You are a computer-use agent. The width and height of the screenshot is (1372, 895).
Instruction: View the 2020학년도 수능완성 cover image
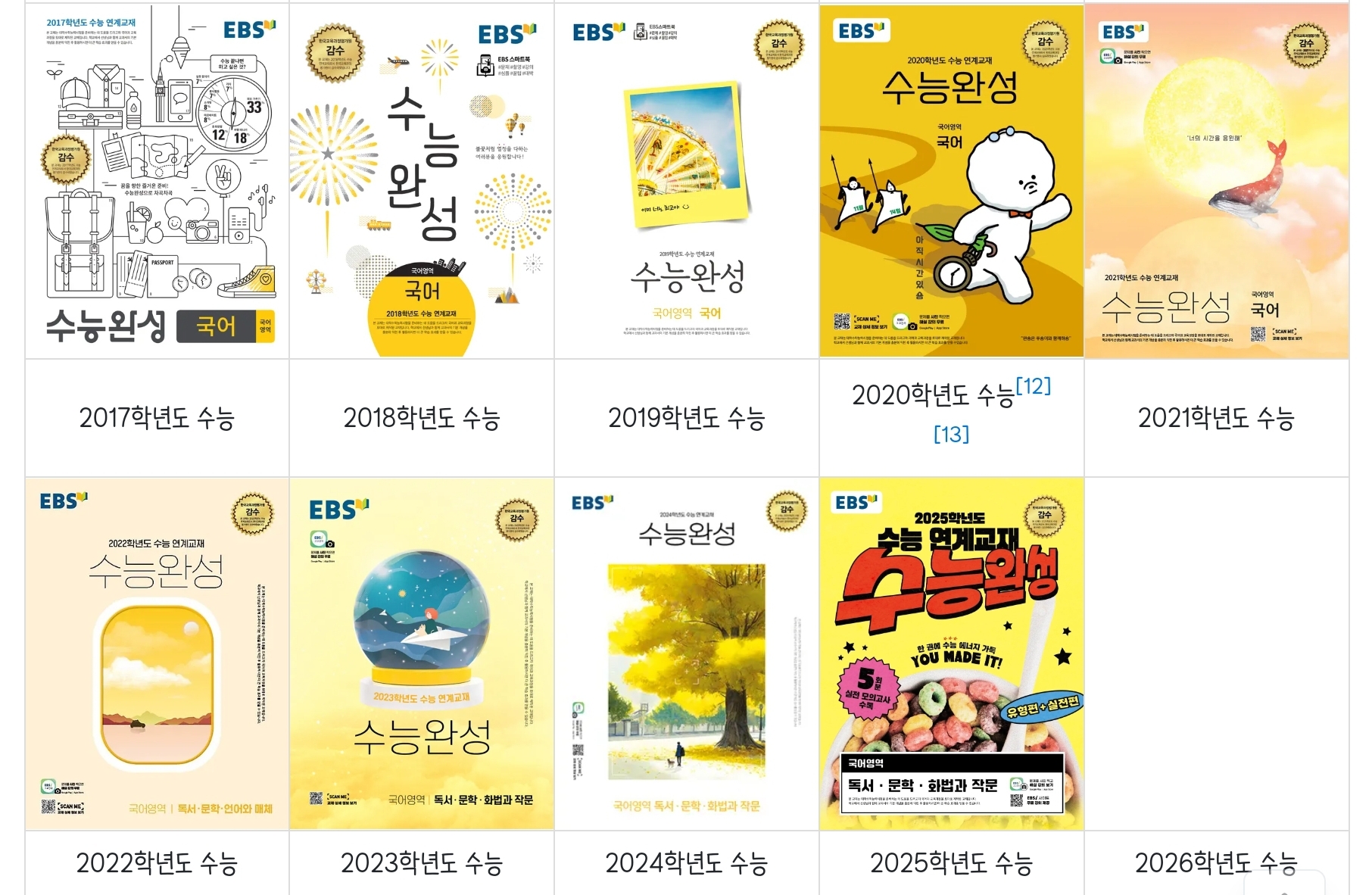point(952,180)
